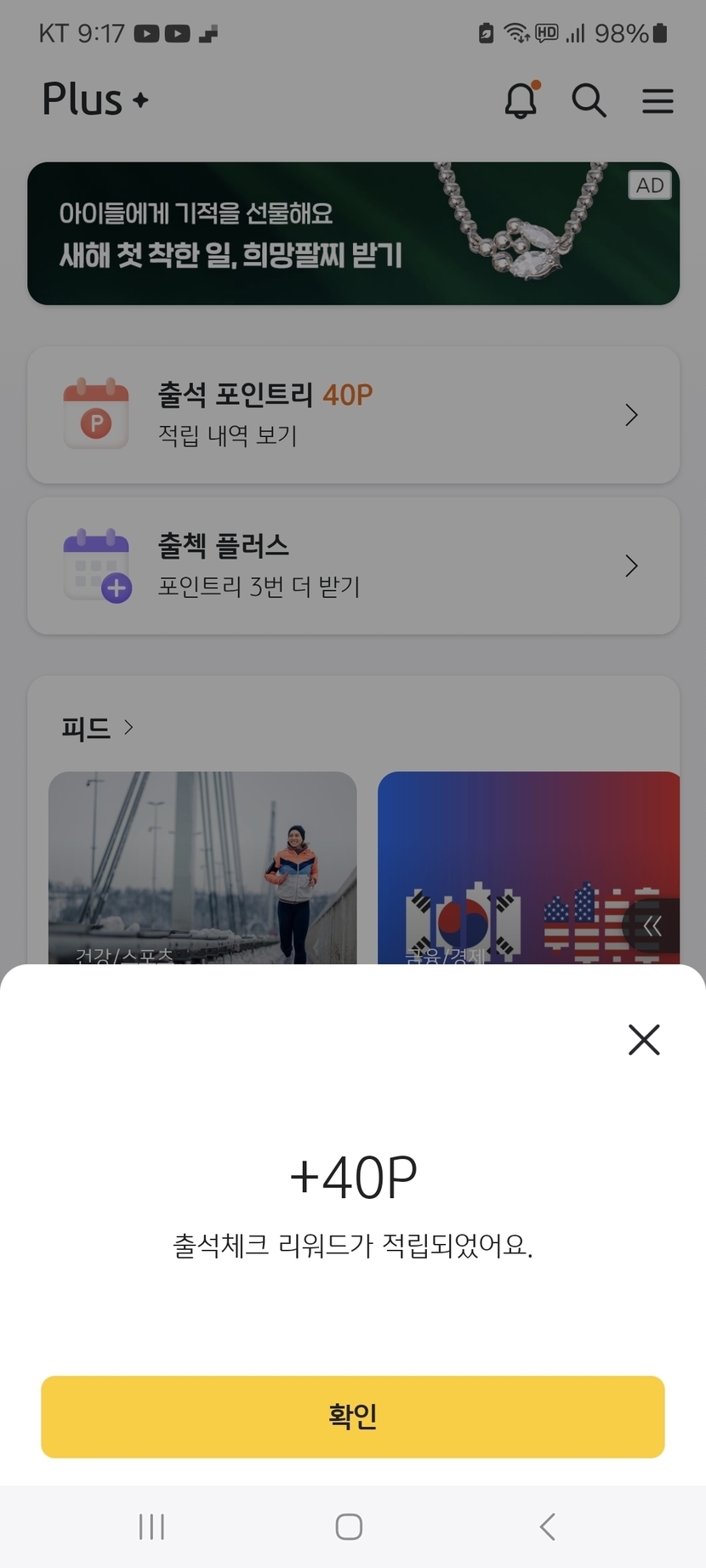706x1568 pixels.
Task: Confirm the reward with 확인 button
Action: click(x=352, y=1417)
